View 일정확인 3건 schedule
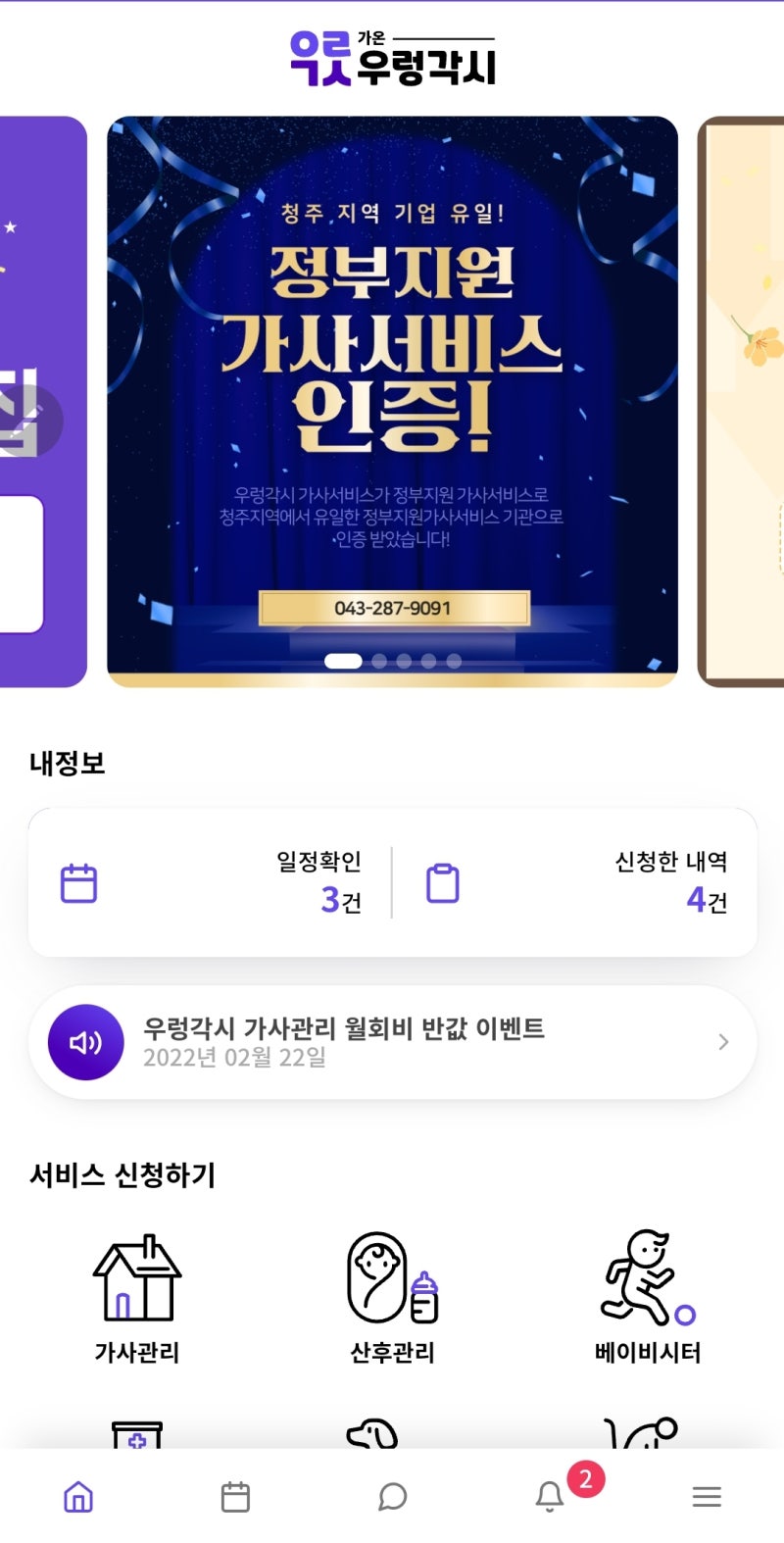The height and width of the screenshot is (1543, 784). click(211, 882)
